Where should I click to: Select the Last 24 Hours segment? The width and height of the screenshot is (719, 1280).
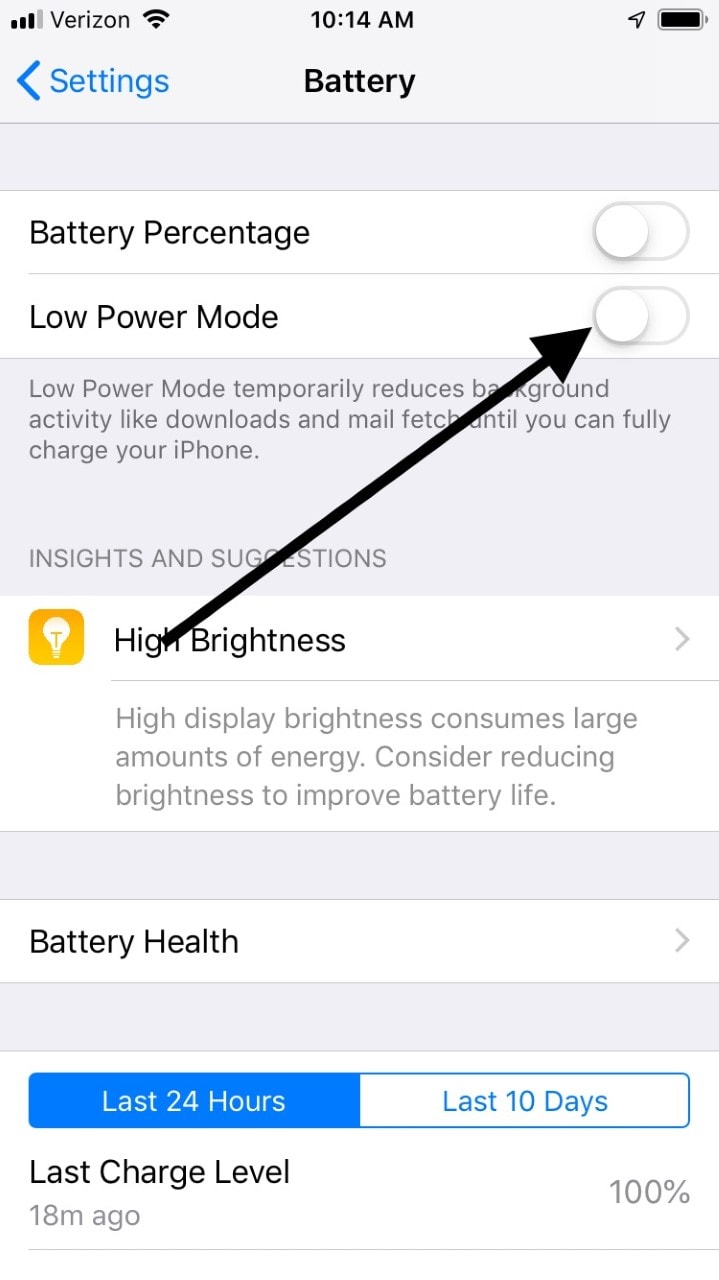point(194,1101)
